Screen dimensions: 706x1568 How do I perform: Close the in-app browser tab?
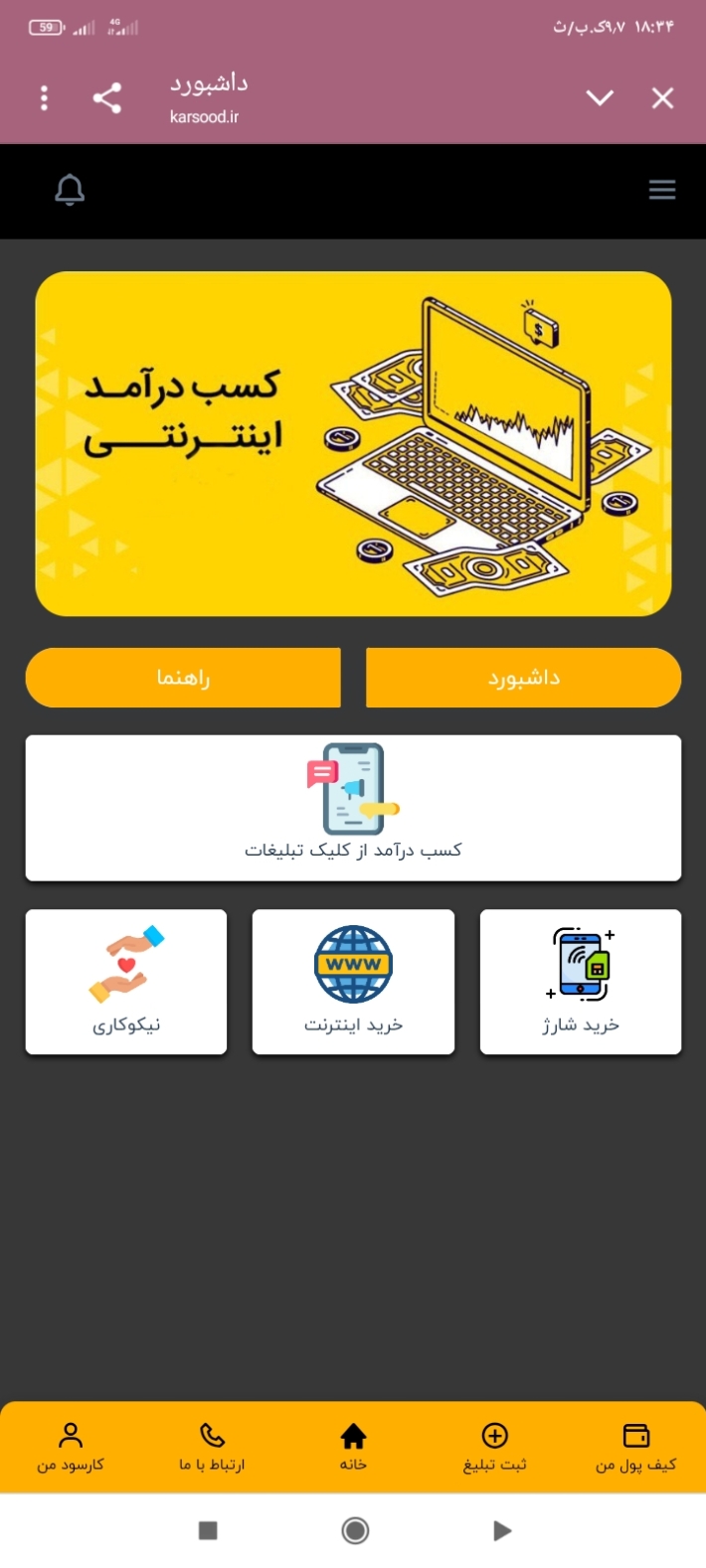pos(662,97)
